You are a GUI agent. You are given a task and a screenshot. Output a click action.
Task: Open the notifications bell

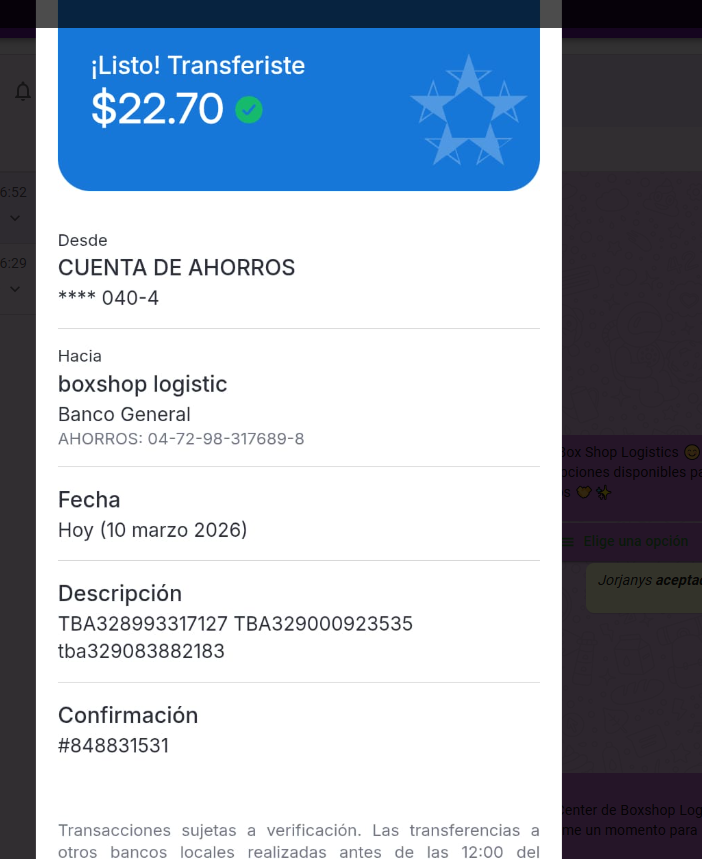[x=23, y=92]
